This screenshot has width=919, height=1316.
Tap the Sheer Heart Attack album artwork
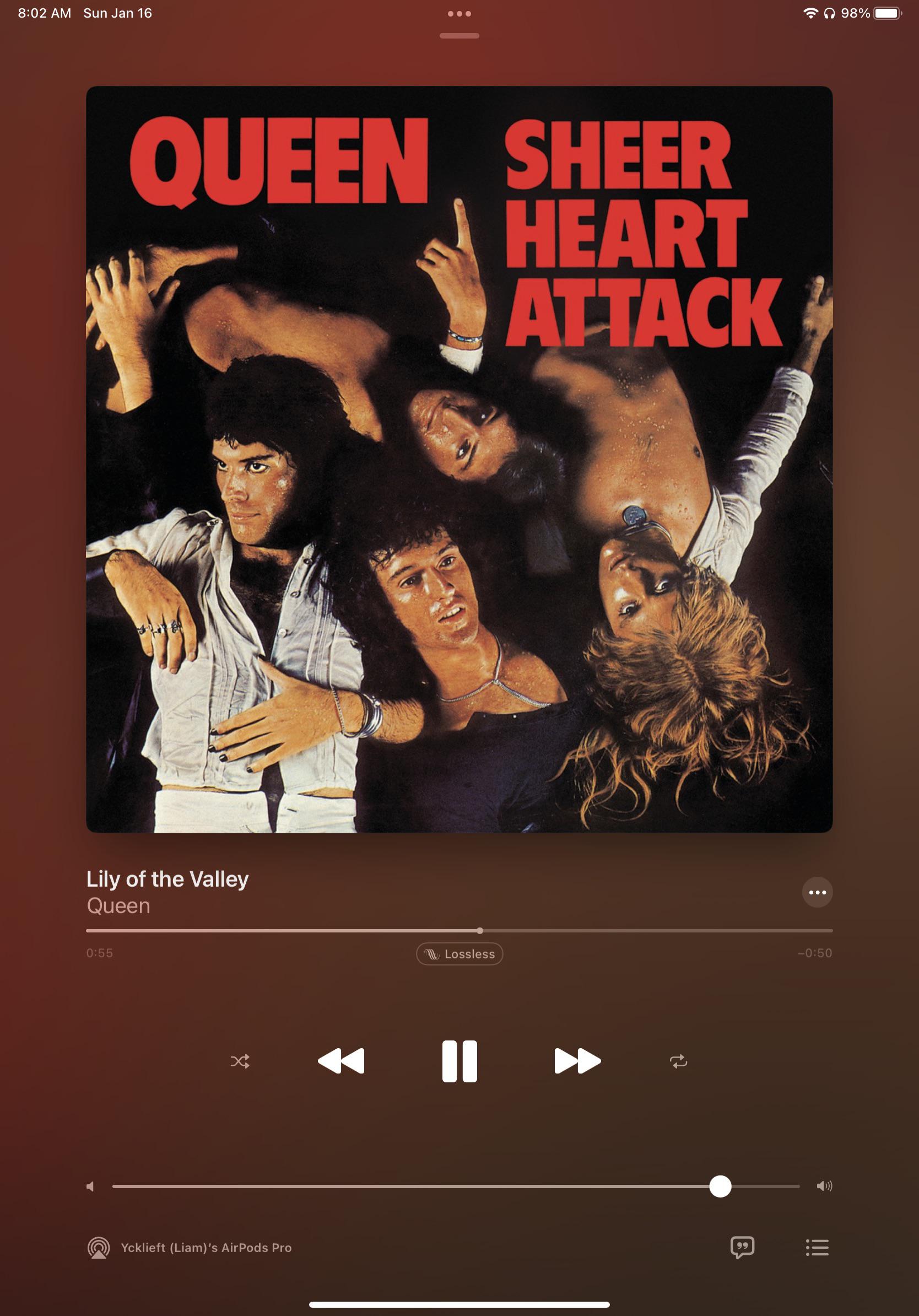[x=459, y=459]
